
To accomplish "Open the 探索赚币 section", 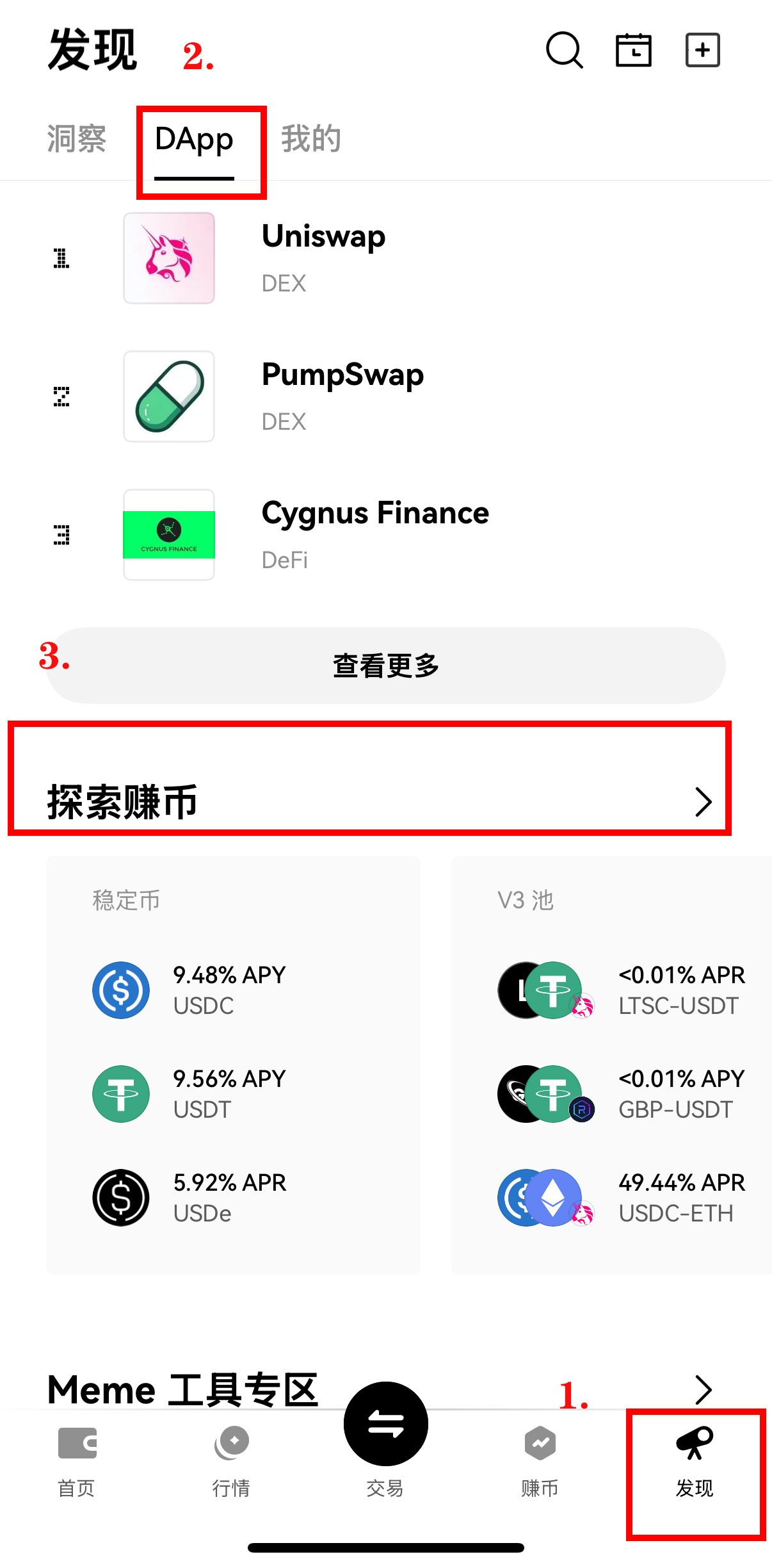I will pyautogui.click(x=378, y=801).
